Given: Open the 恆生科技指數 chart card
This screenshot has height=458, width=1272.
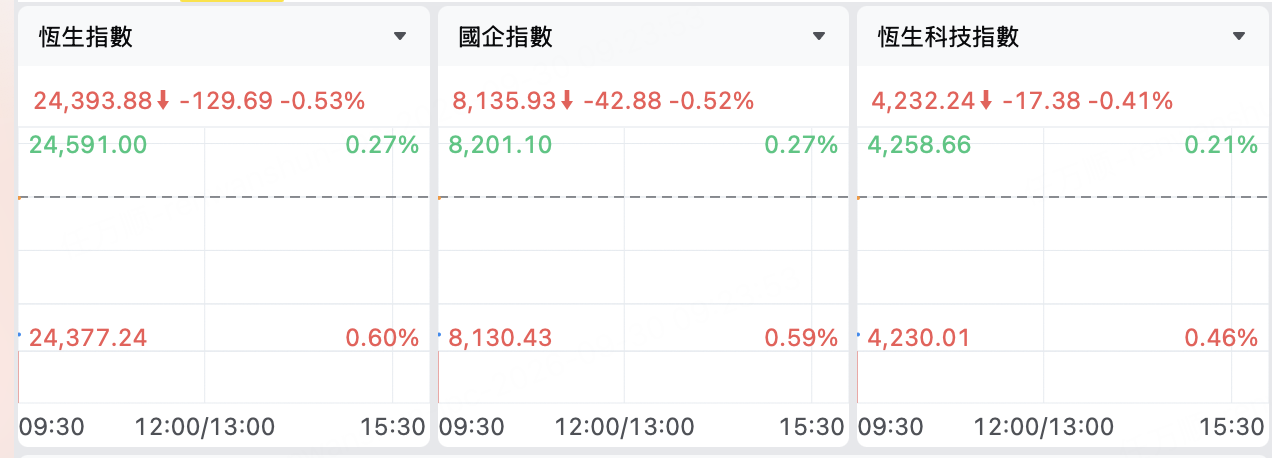Looking at the screenshot, I should tap(1063, 226).
